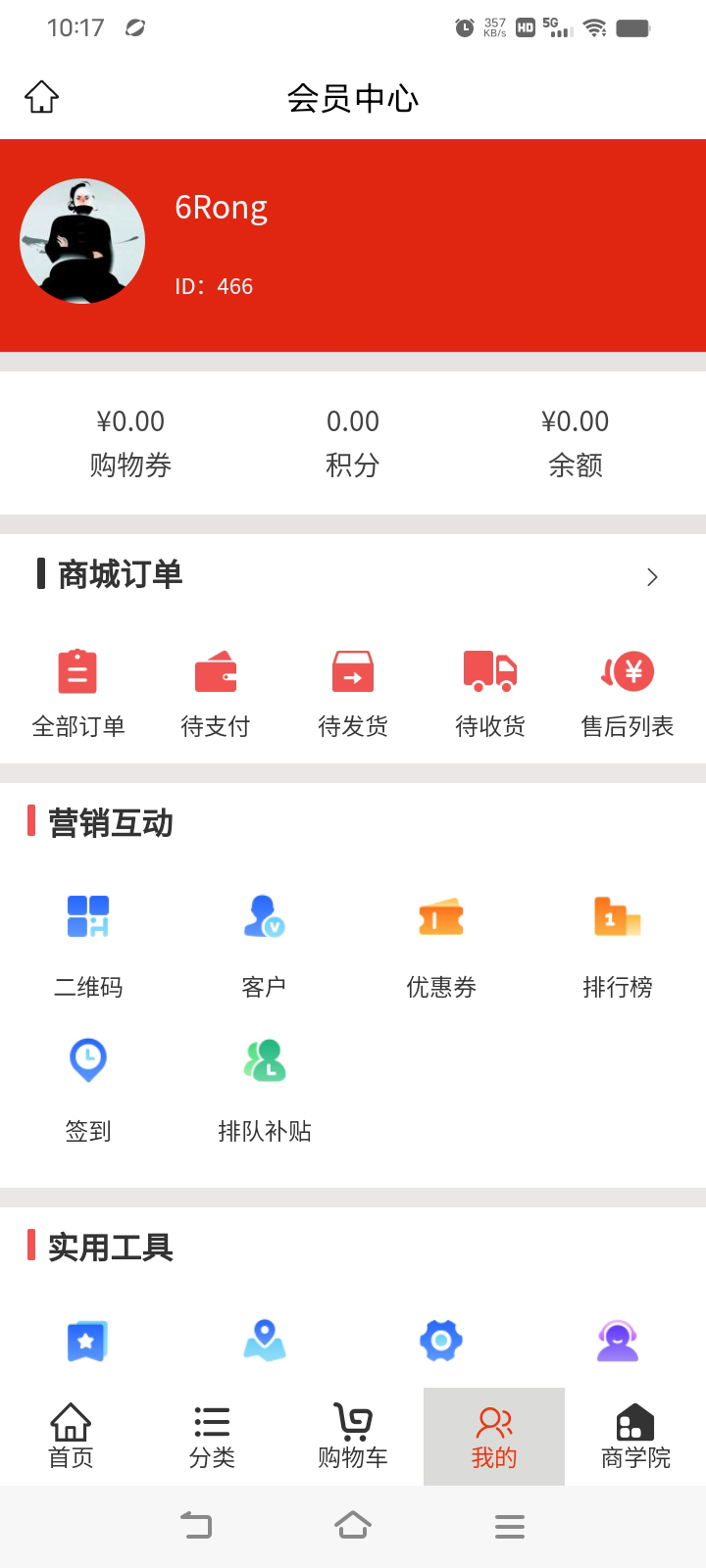
Task: View your 积分 points
Action: pos(353,441)
